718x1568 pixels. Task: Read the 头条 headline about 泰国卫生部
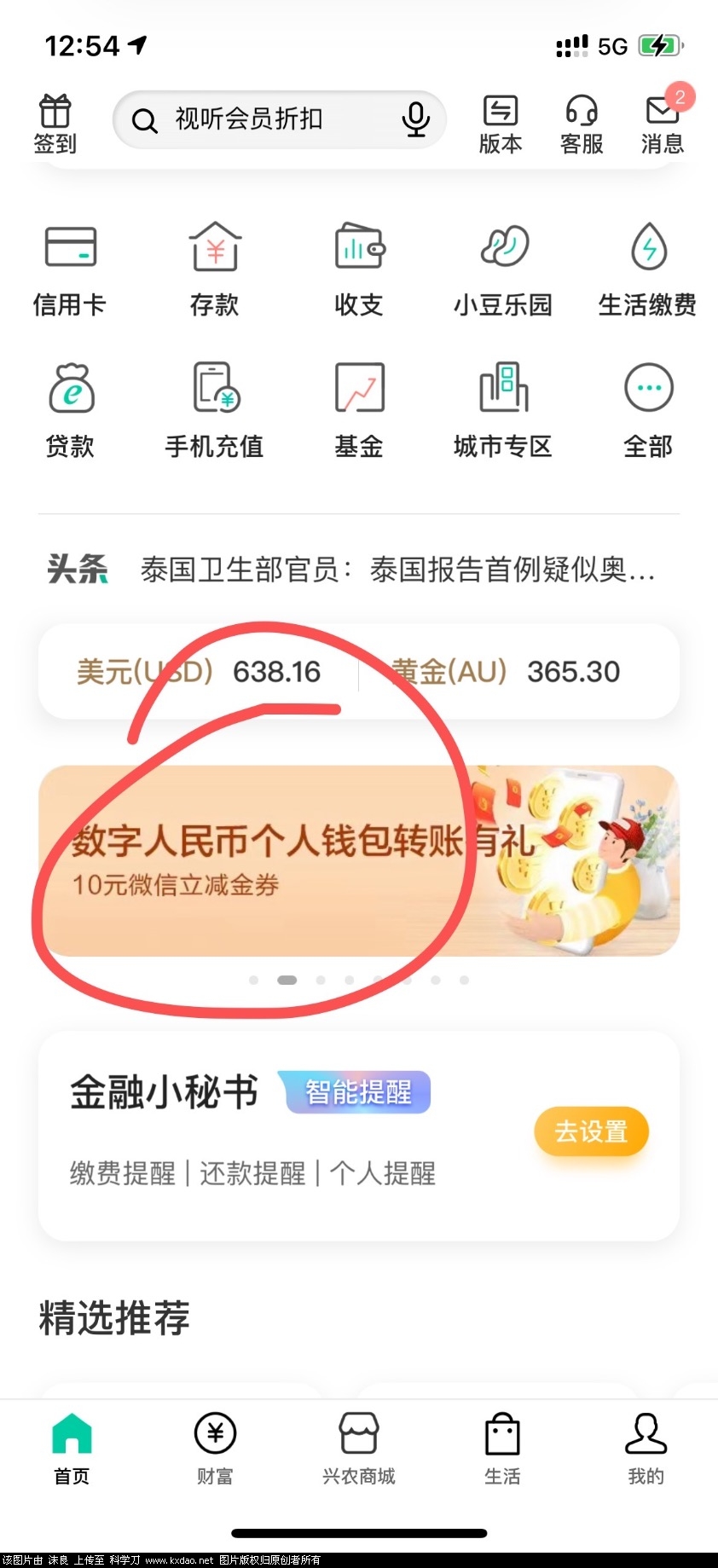(397, 570)
